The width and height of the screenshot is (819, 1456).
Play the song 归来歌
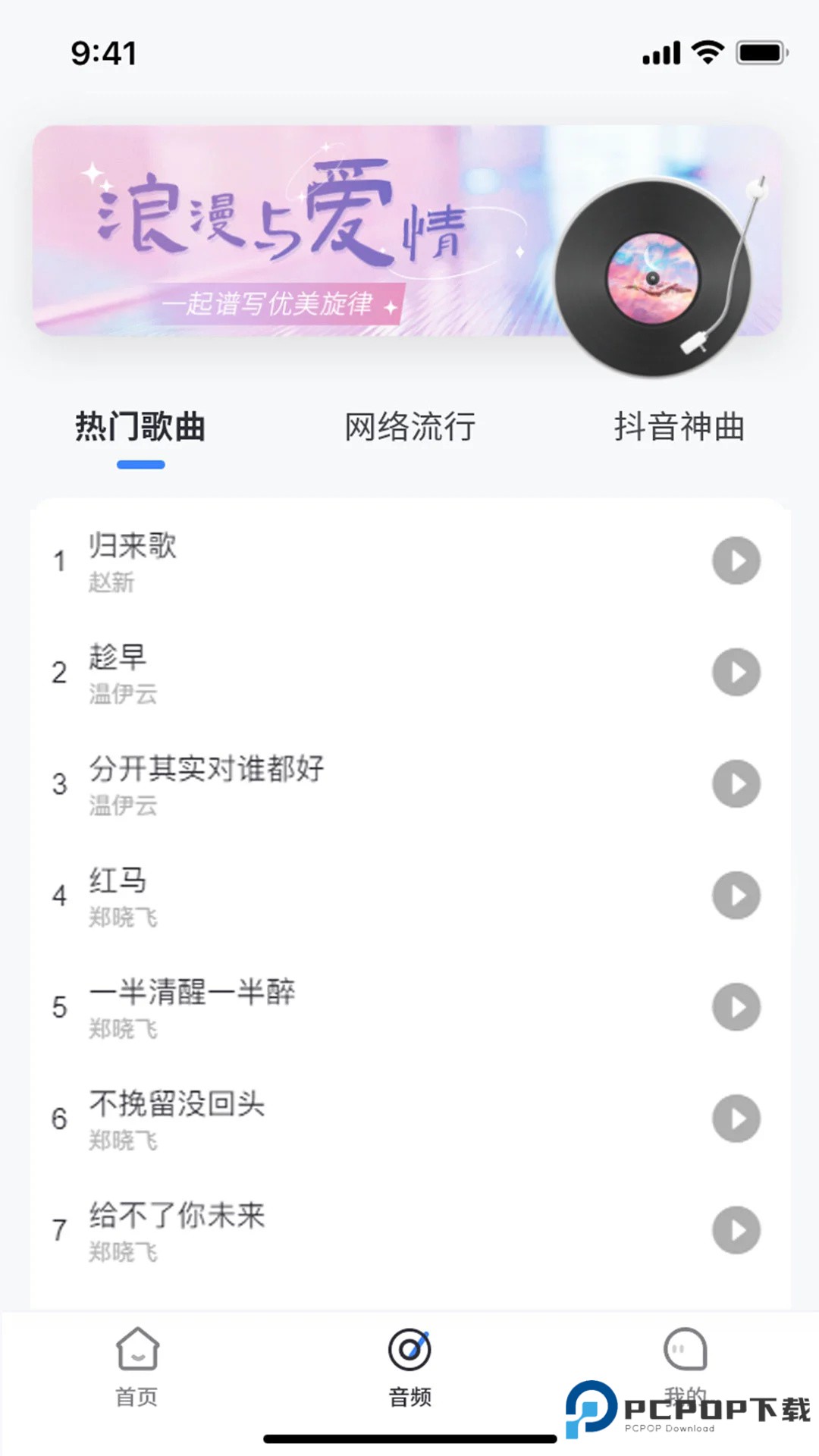coord(735,560)
